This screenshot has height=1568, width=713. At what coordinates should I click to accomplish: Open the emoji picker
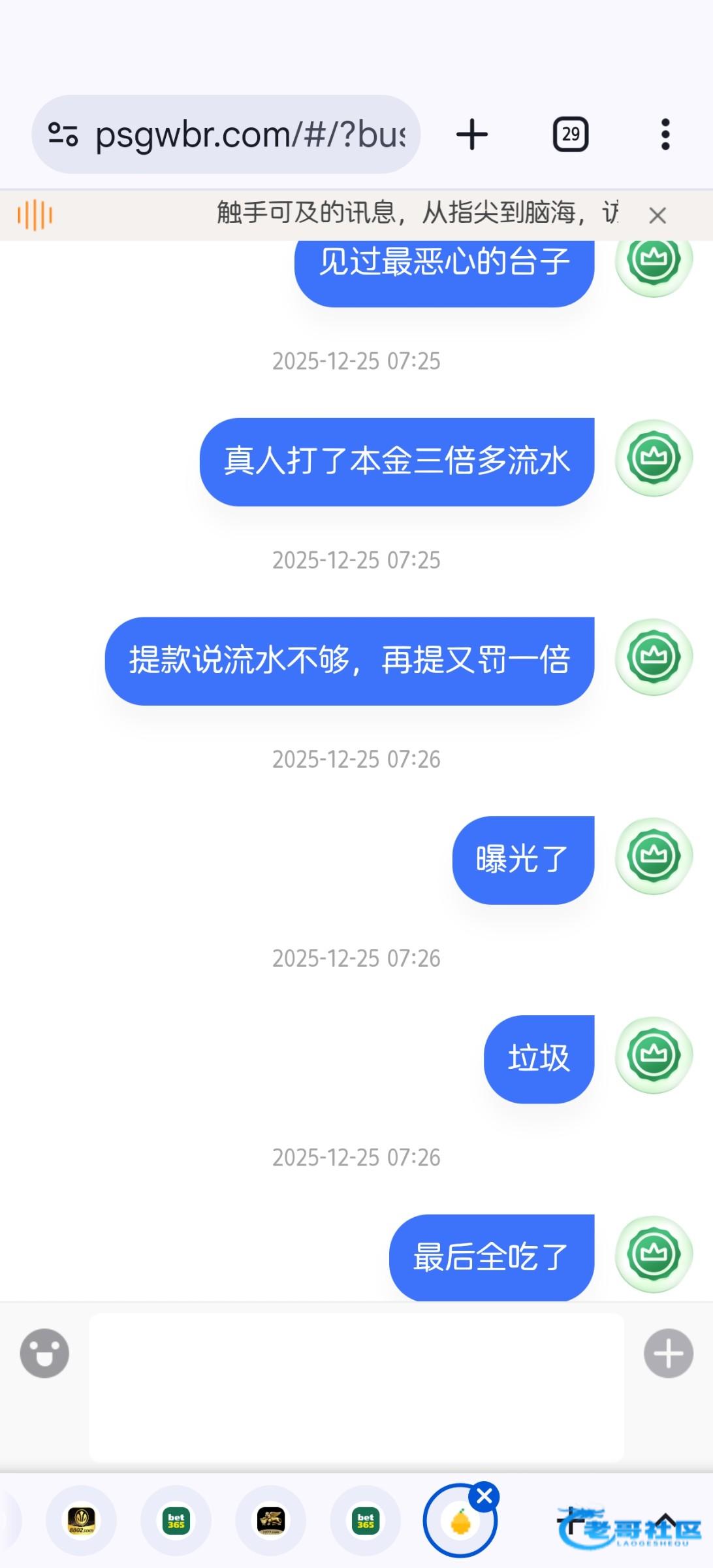(x=44, y=1353)
